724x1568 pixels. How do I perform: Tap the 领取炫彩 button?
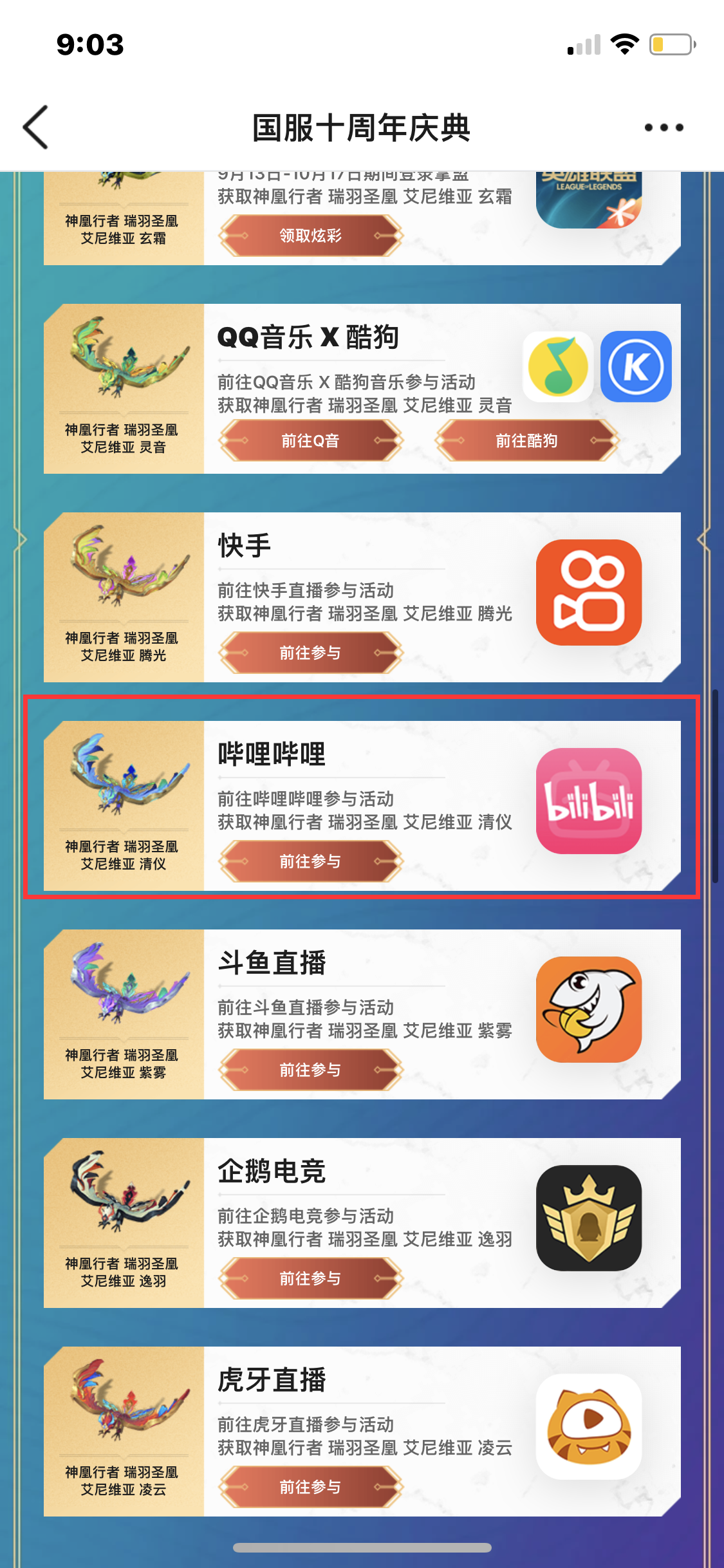point(310,236)
